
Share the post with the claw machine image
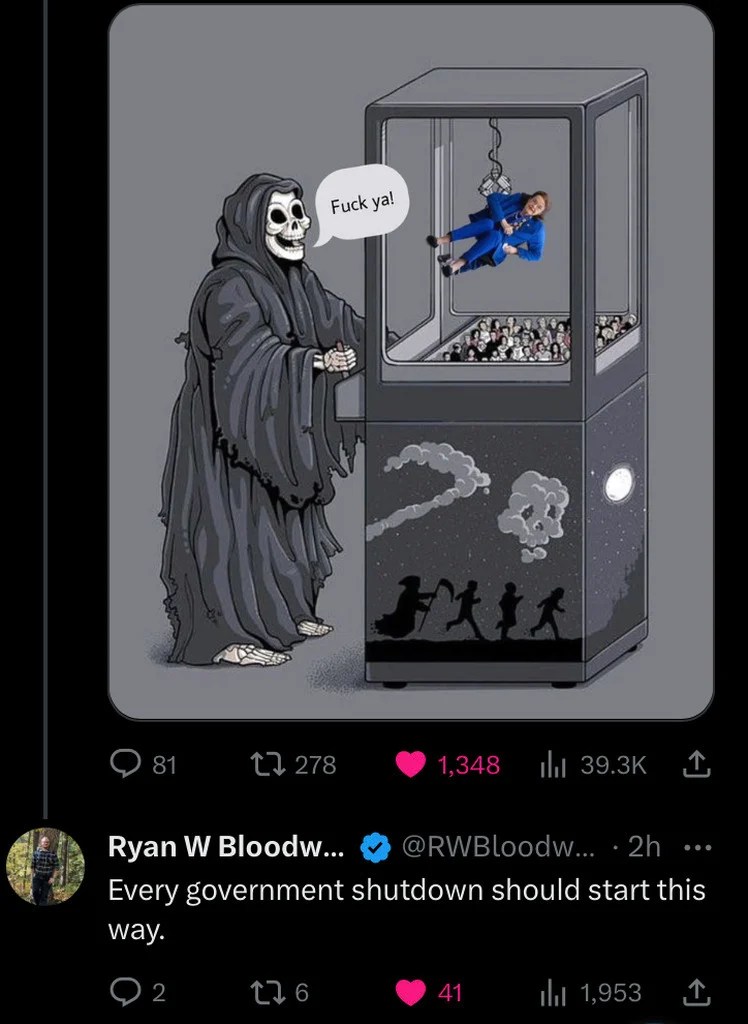694,765
